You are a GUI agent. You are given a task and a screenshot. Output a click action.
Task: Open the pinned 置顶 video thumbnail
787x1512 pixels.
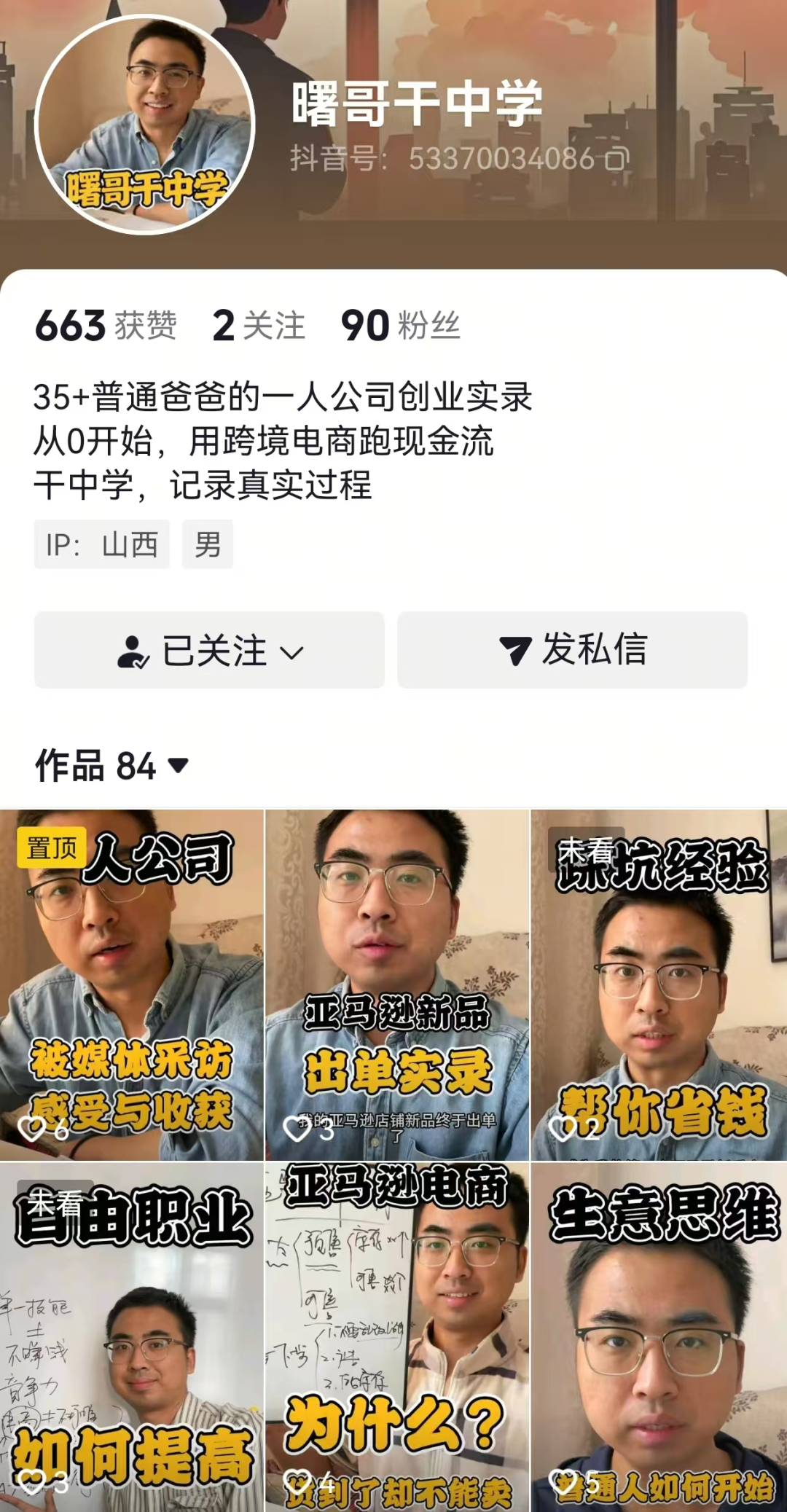pos(131,976)
